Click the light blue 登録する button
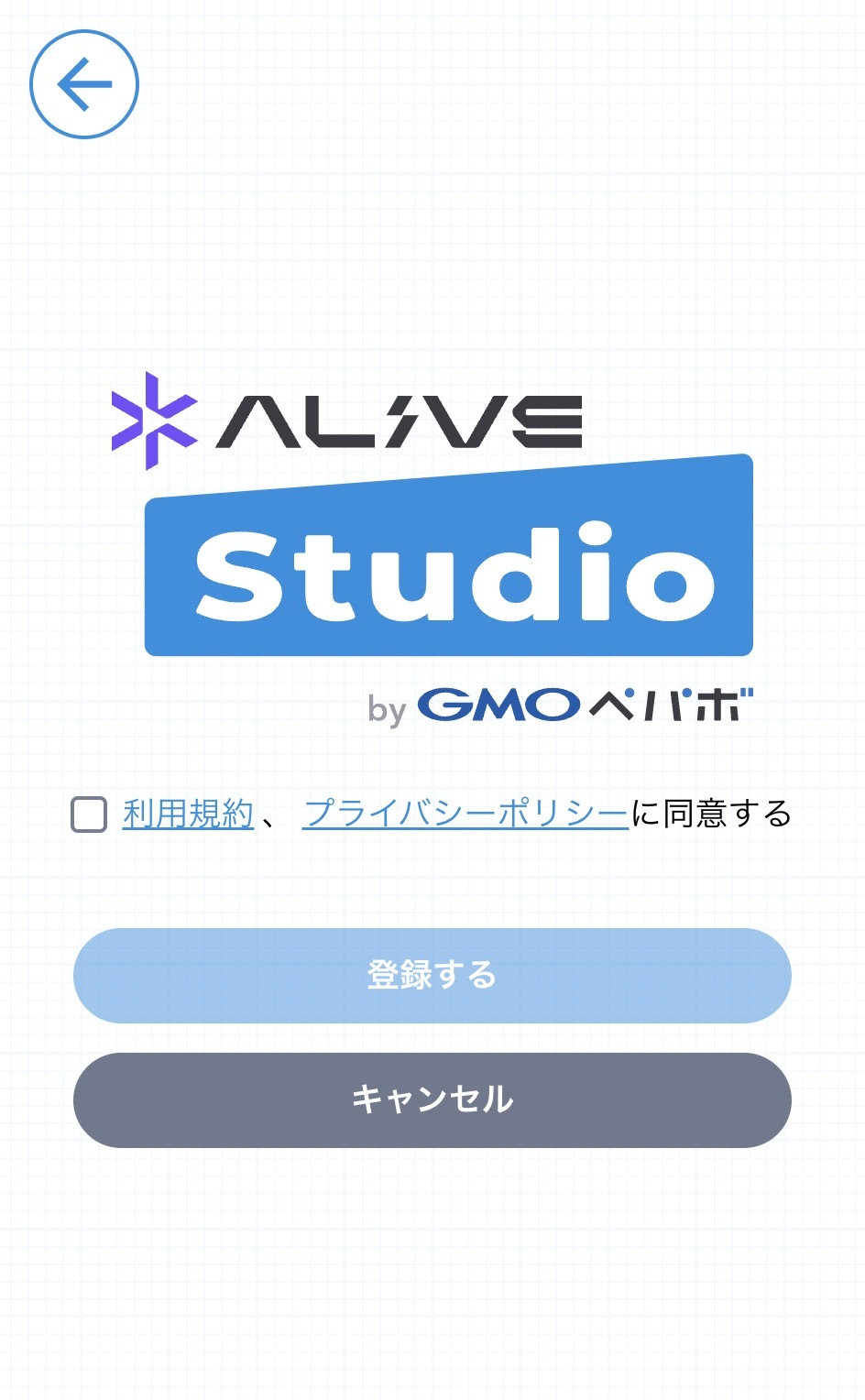865x1400 pixels. click(432, 975)
